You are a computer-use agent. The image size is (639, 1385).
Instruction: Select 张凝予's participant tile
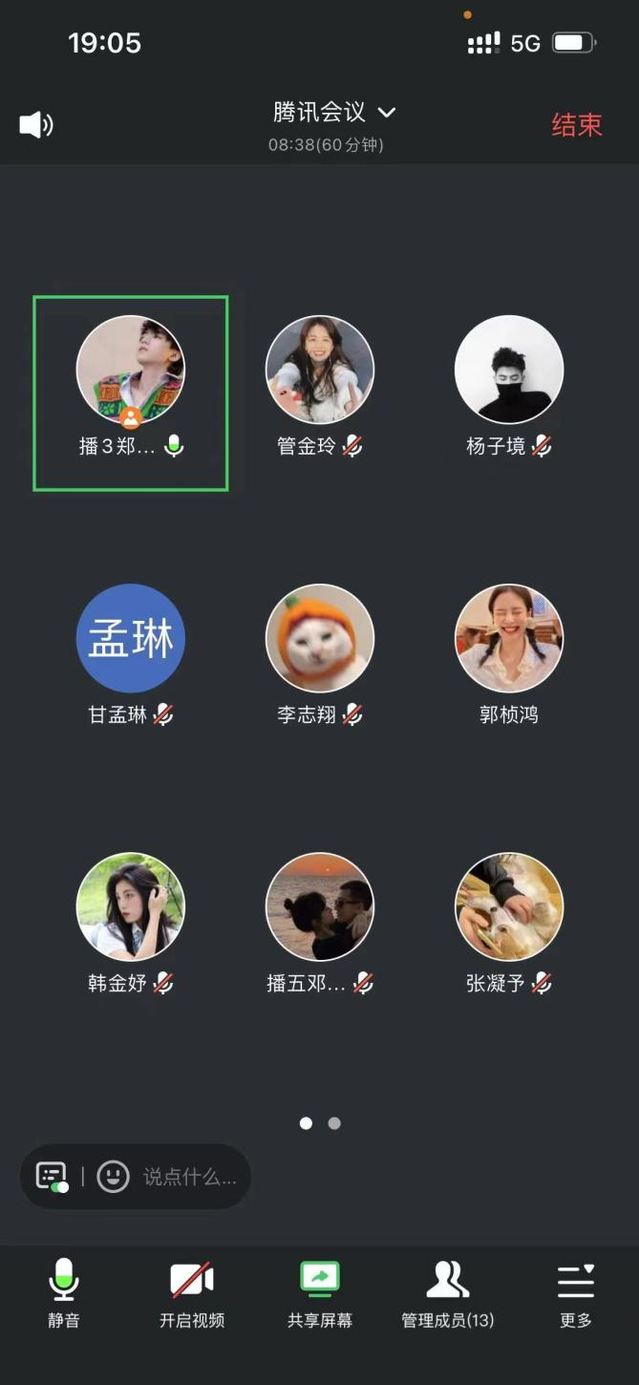pos(509,907)
